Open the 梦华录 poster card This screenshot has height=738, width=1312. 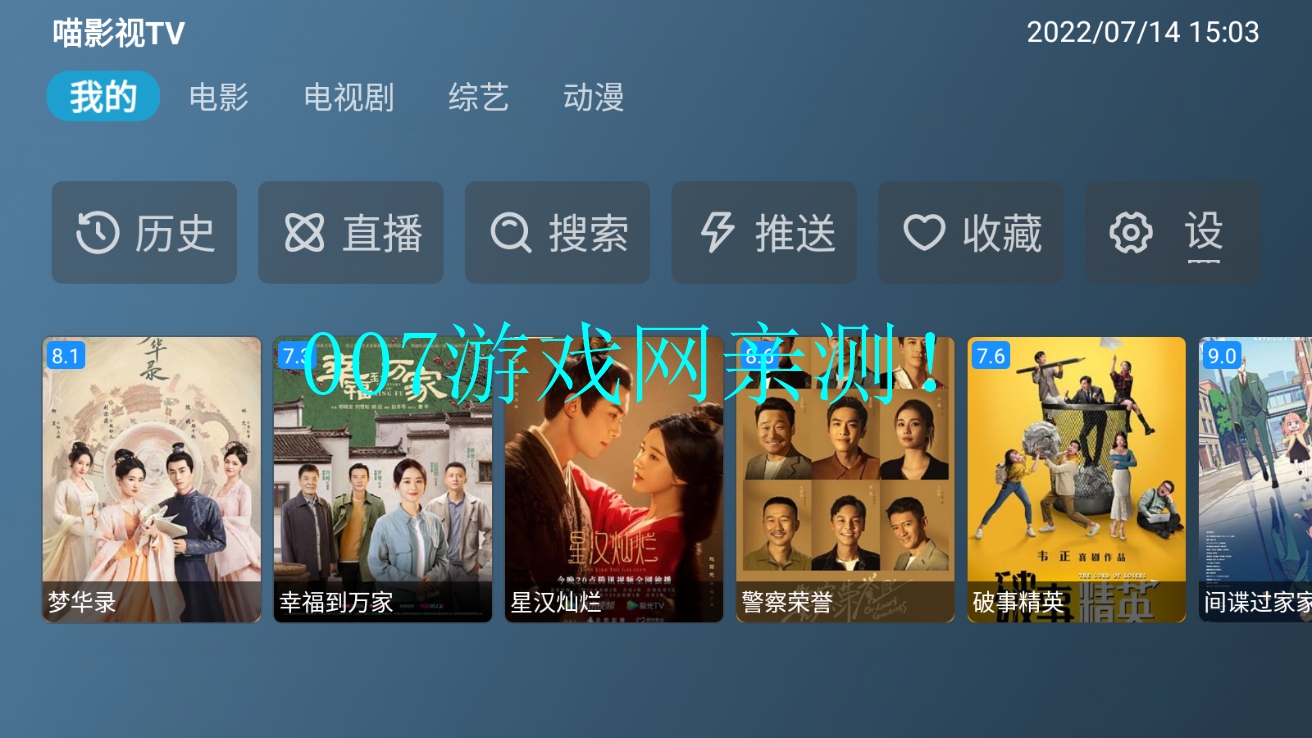click(x=152, y=480)
